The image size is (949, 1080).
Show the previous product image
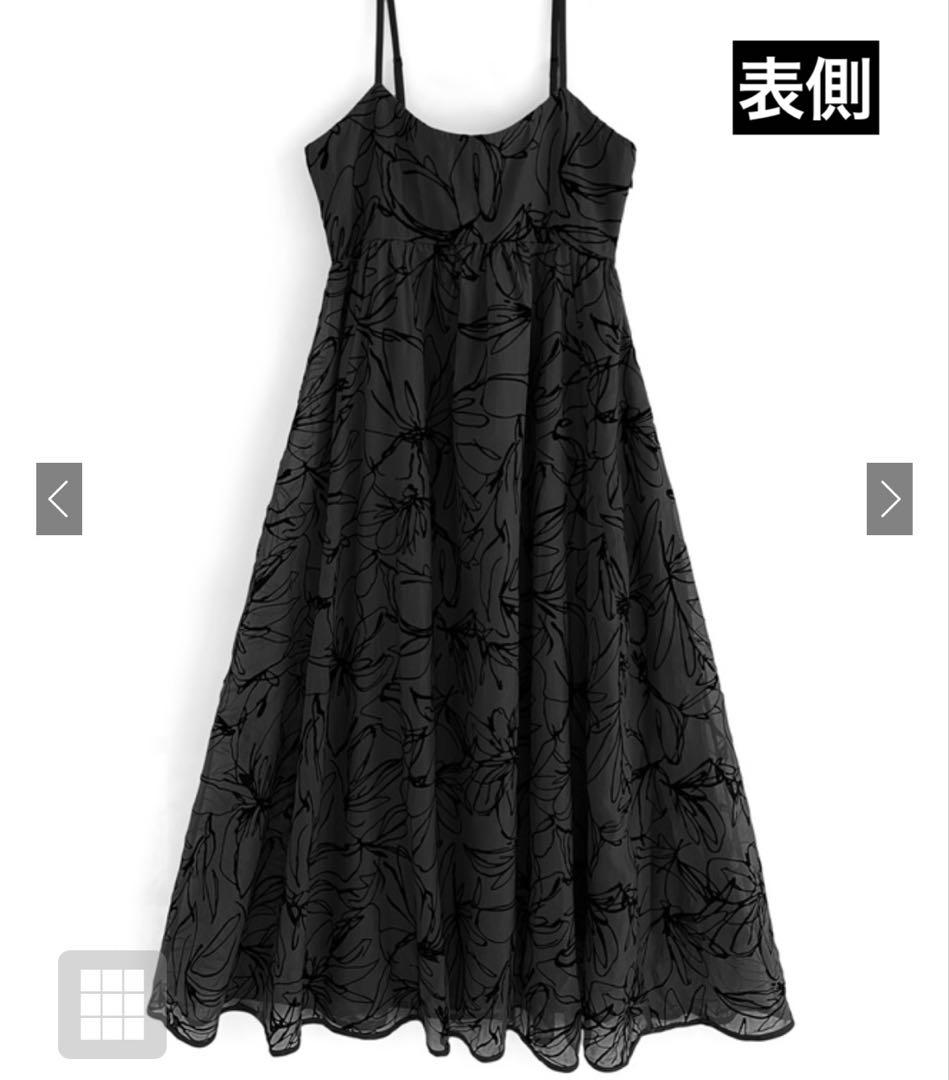point(59,498)
